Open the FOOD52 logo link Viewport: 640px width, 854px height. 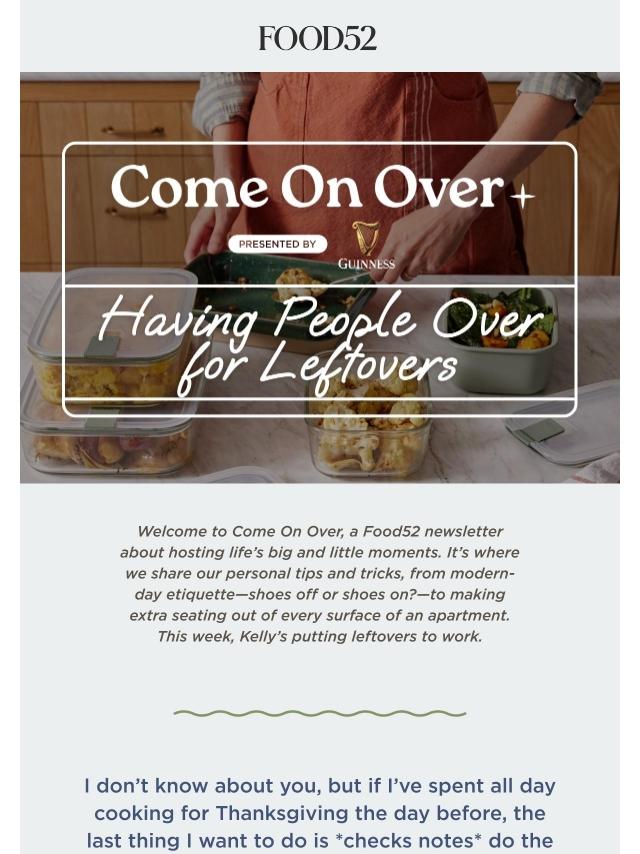[x=318, y=39]
